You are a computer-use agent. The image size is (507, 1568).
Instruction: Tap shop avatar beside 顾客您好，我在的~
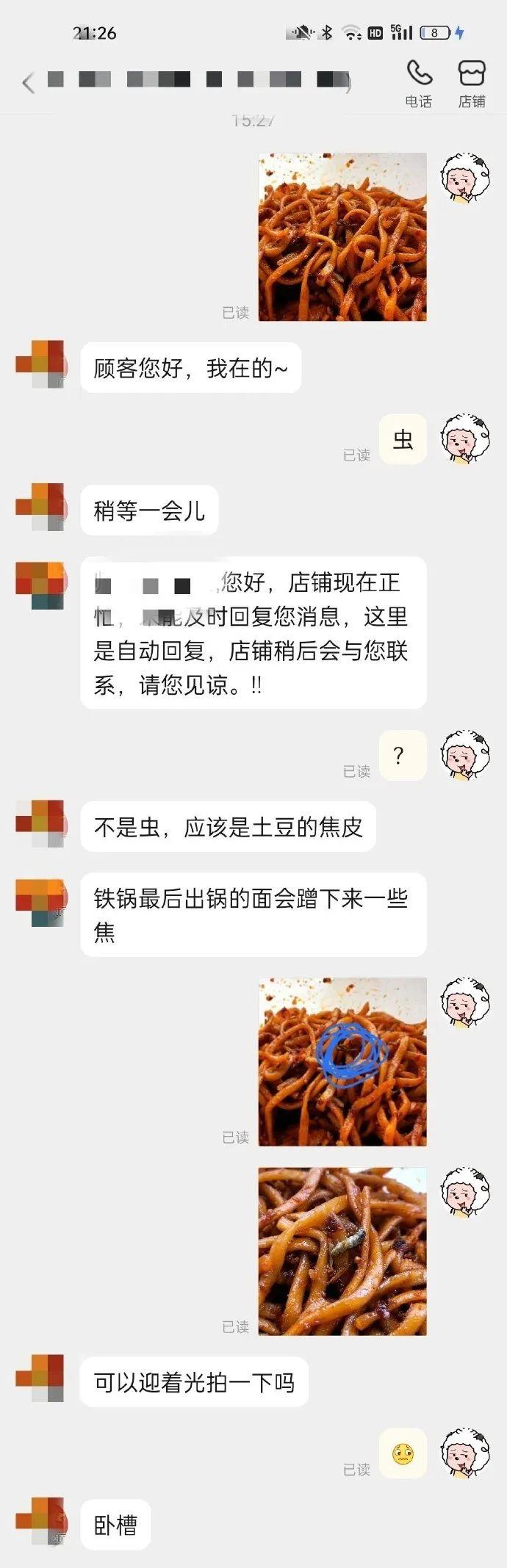pyautogui.click(x=40, y=364)
